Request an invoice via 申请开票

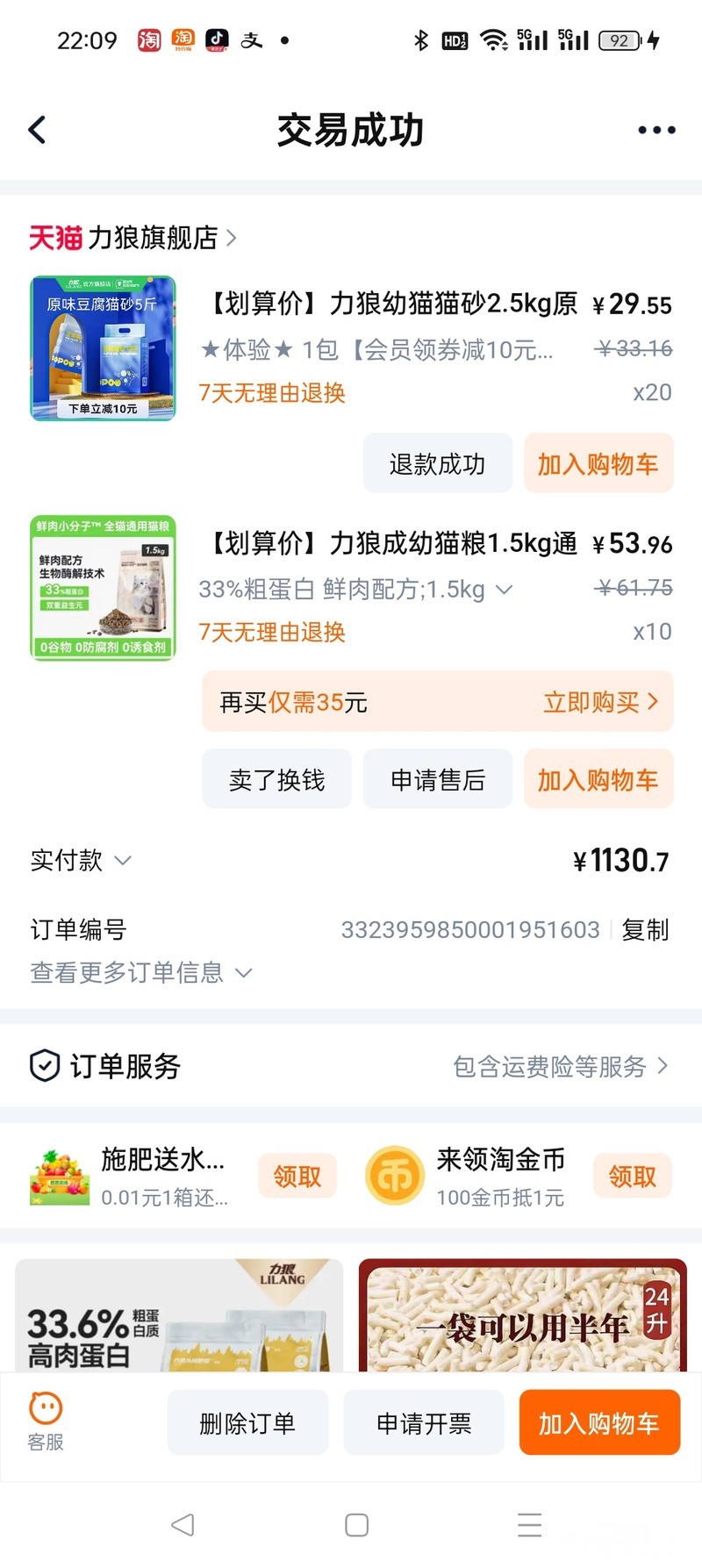coord(423,1422)
